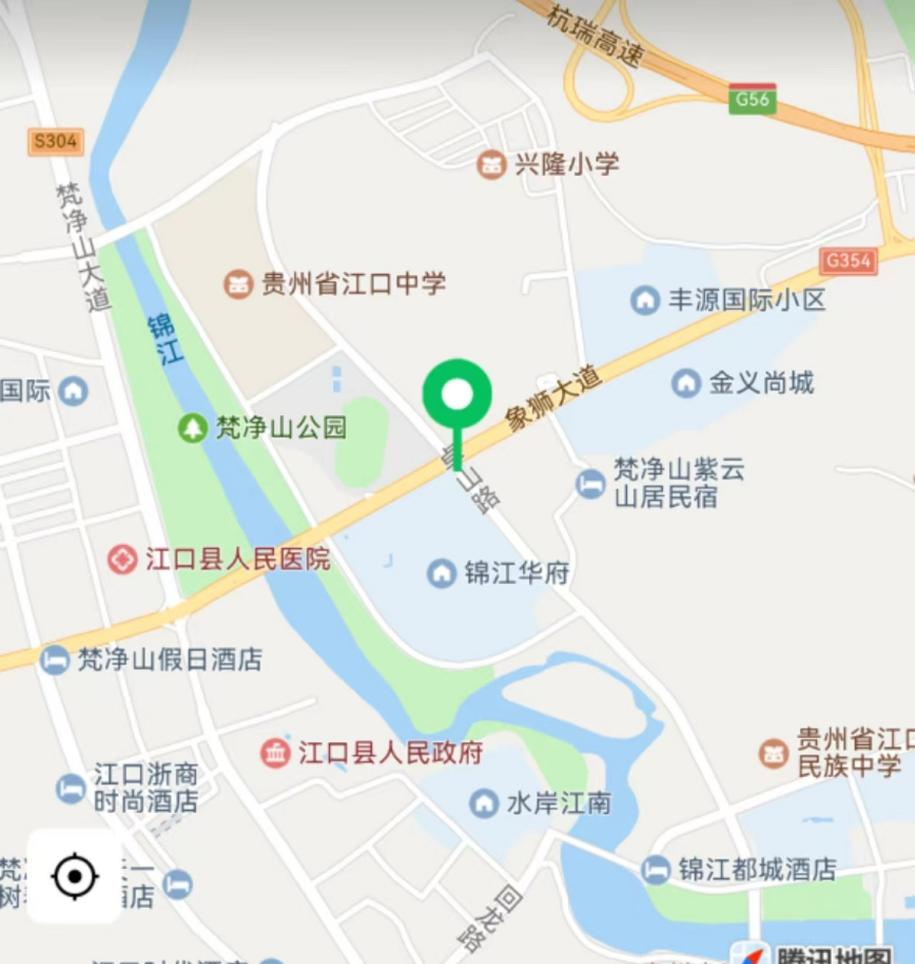Recenter map to my current location

coord(74,876)
